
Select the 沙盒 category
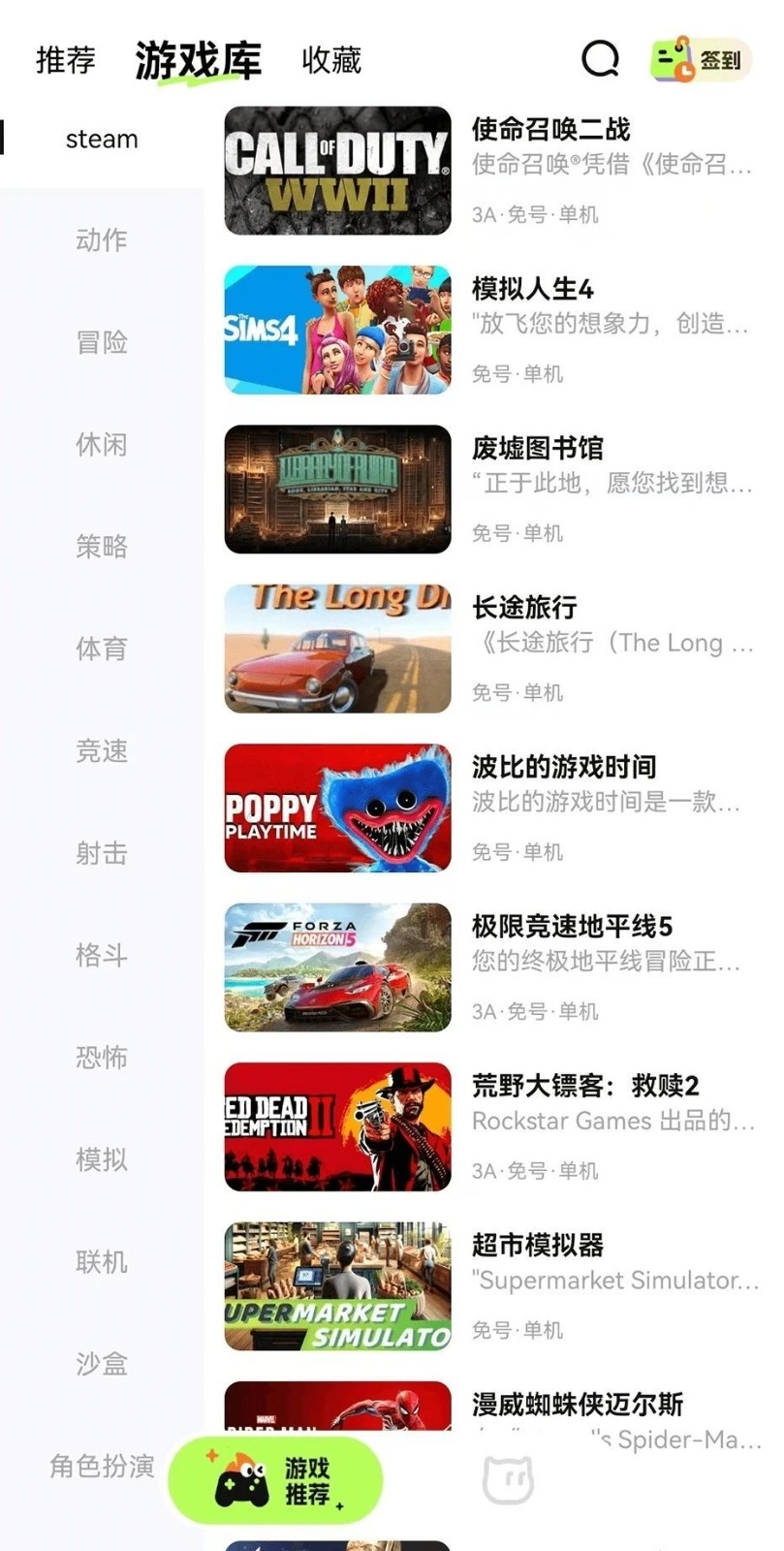click(101, 1364)
